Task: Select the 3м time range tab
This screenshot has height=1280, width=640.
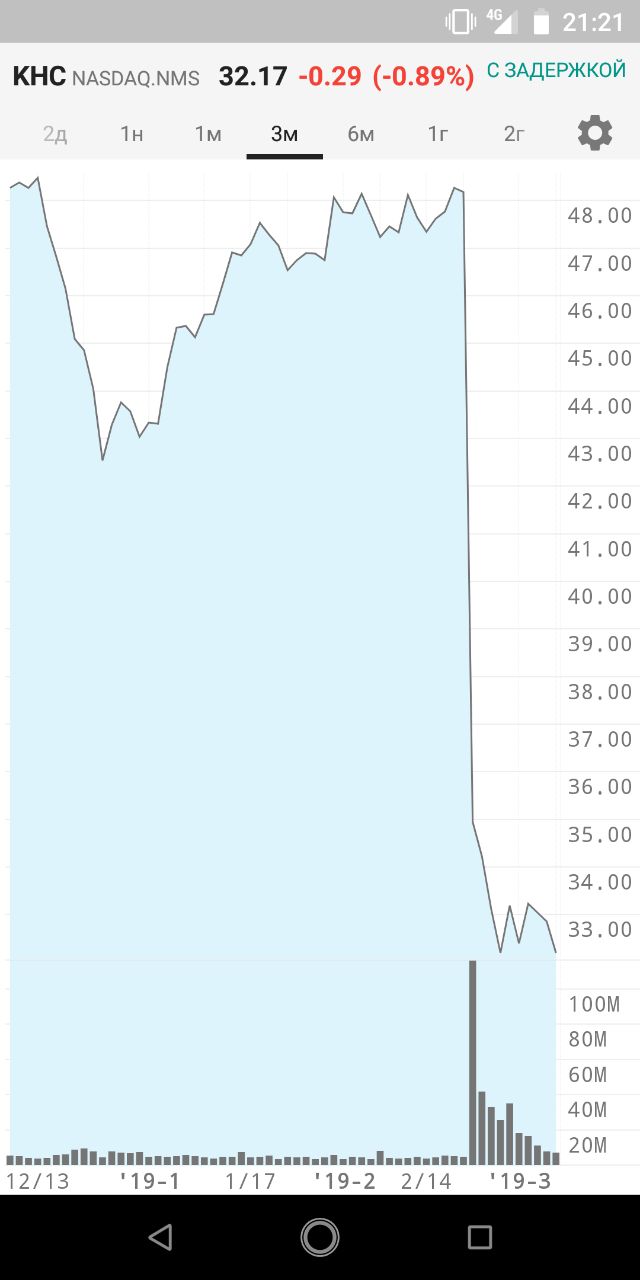Action: (284, 134)
